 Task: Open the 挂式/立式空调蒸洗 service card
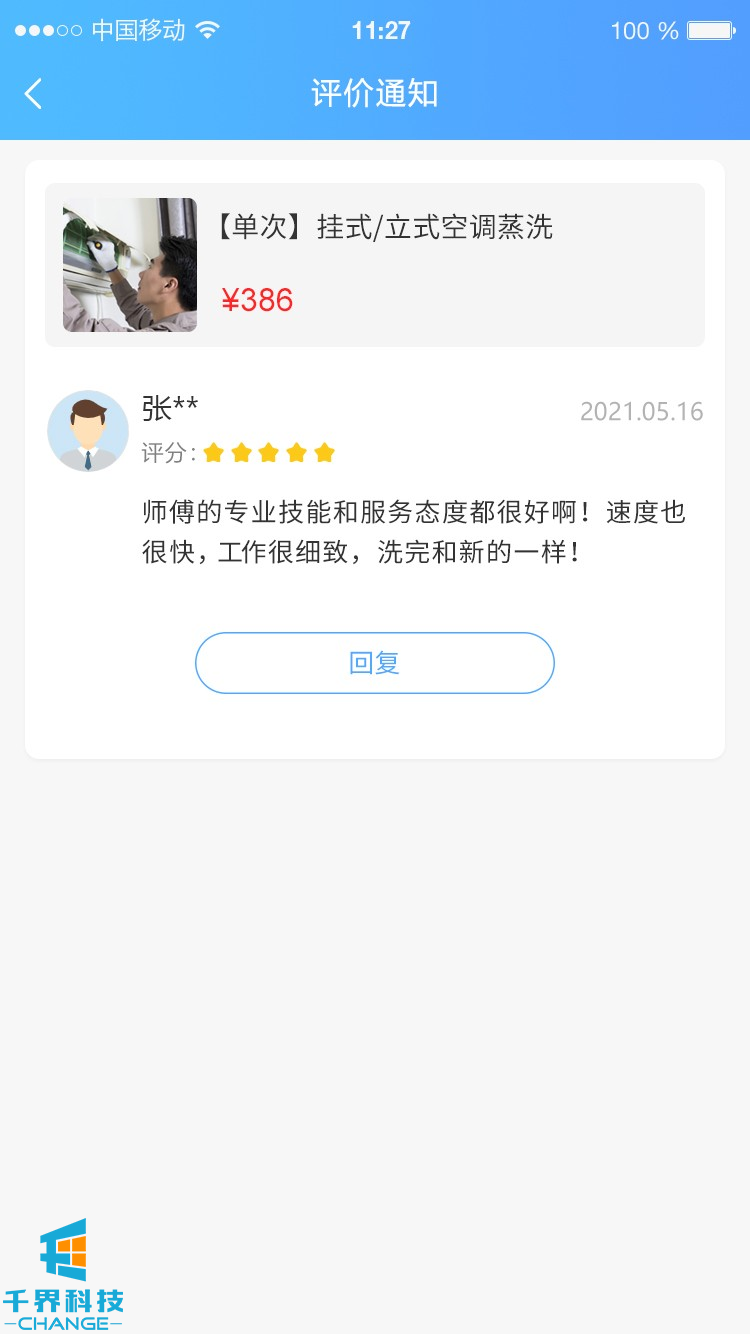tap(374, 265)
